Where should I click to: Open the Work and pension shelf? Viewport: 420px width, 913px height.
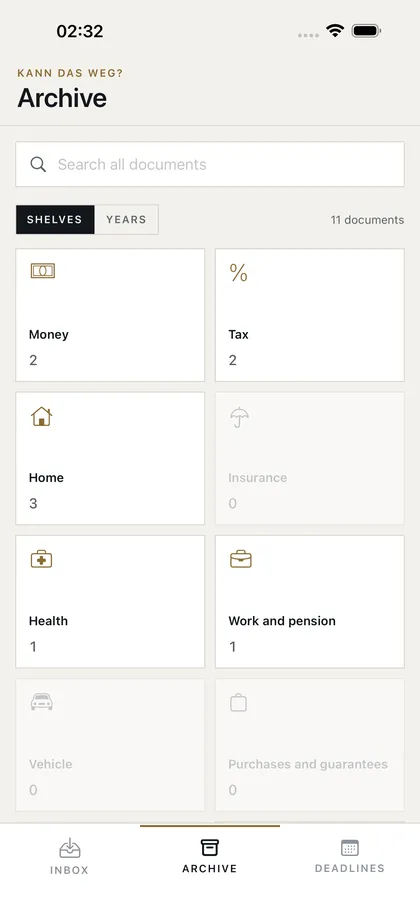click(310, 601)
